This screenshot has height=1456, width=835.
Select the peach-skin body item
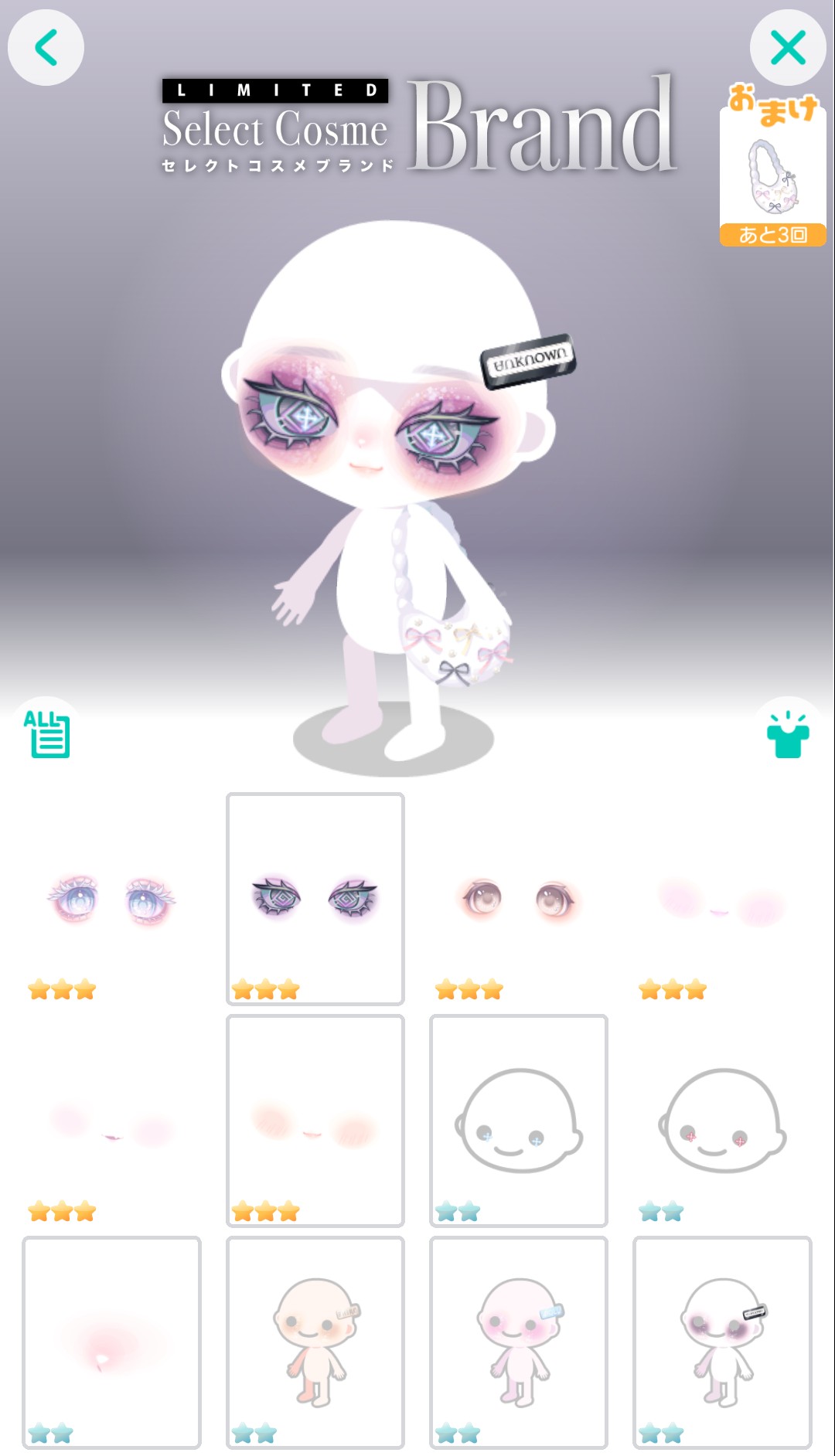(315, 1342)
